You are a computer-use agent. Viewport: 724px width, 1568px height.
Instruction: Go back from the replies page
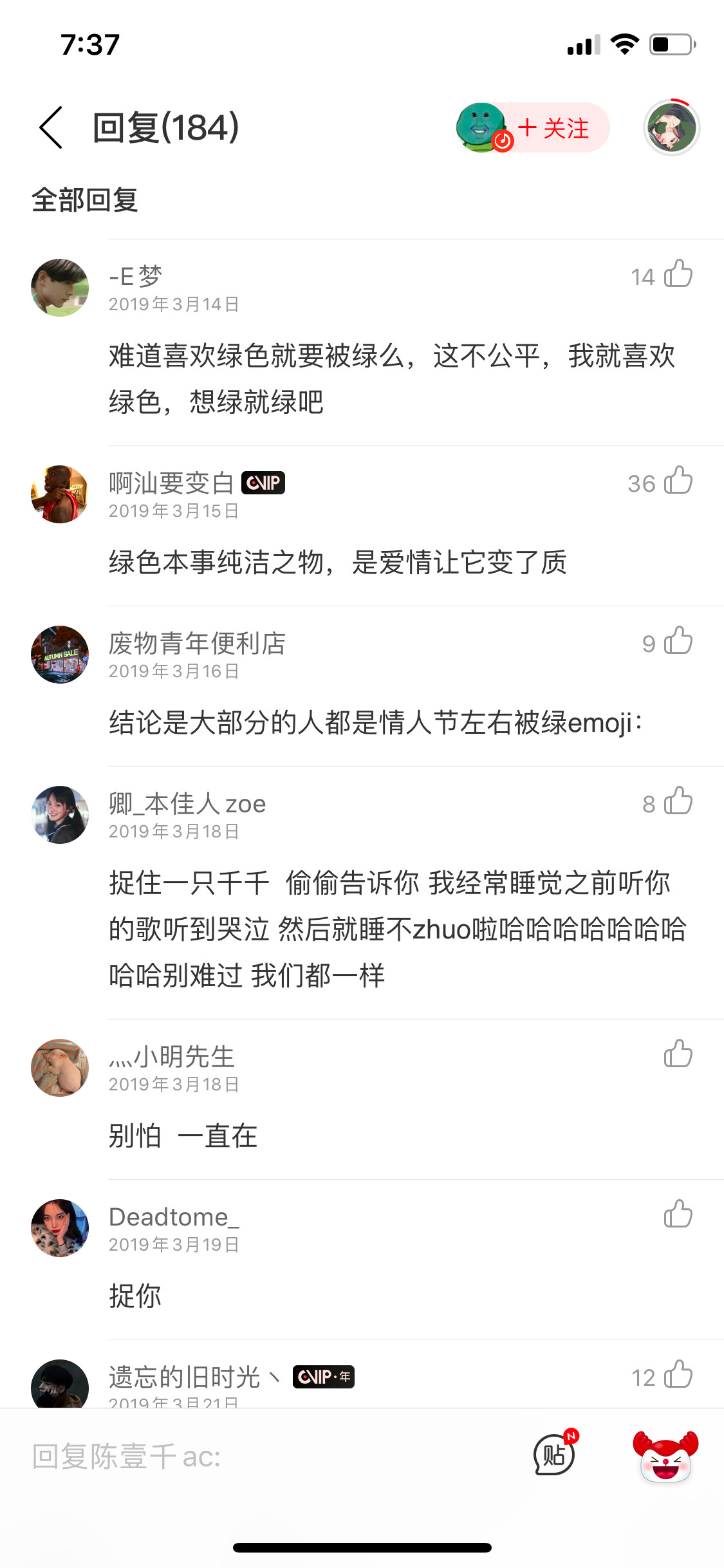point(51,127)
